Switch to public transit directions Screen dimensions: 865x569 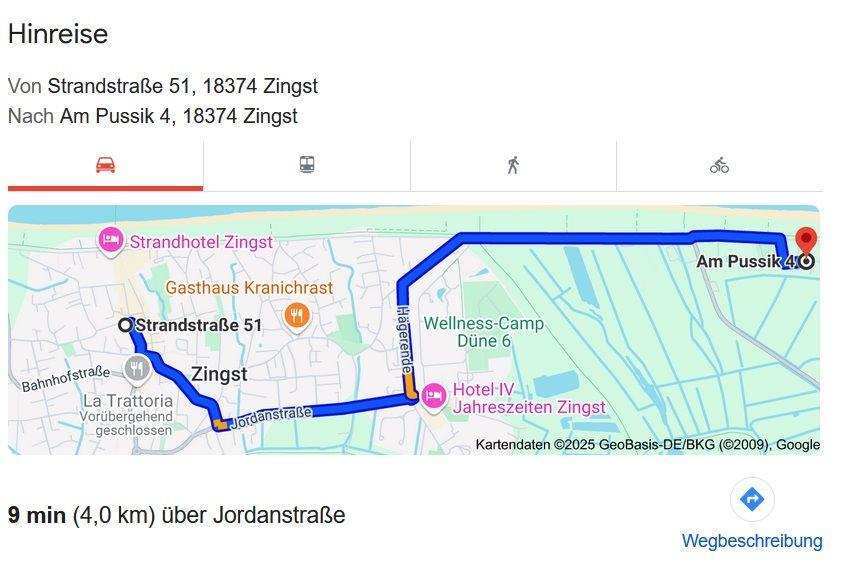(308, 165)
